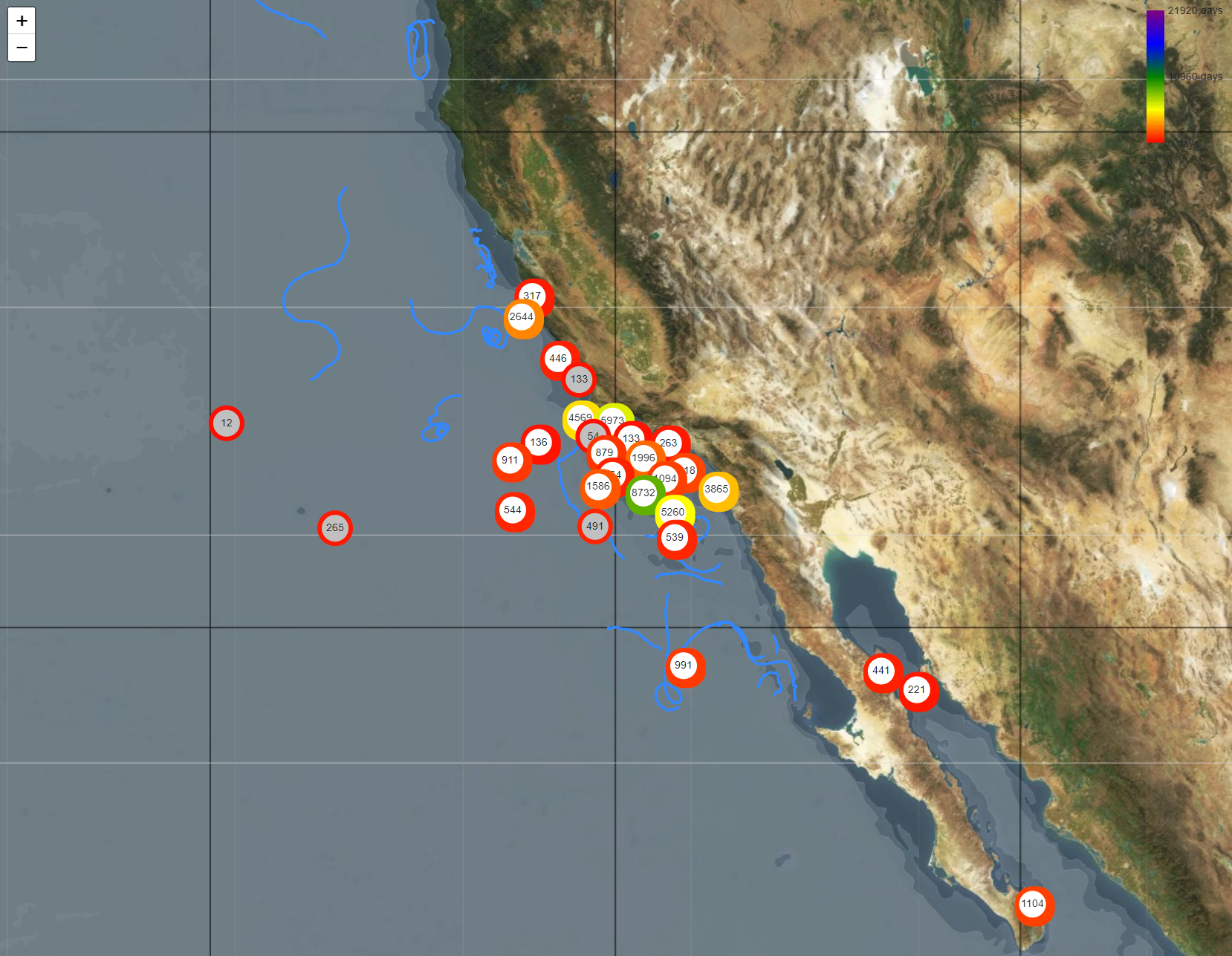This screenshot has height=956, width=1232.
Task: Zoom out of the map
Action: 22,48
